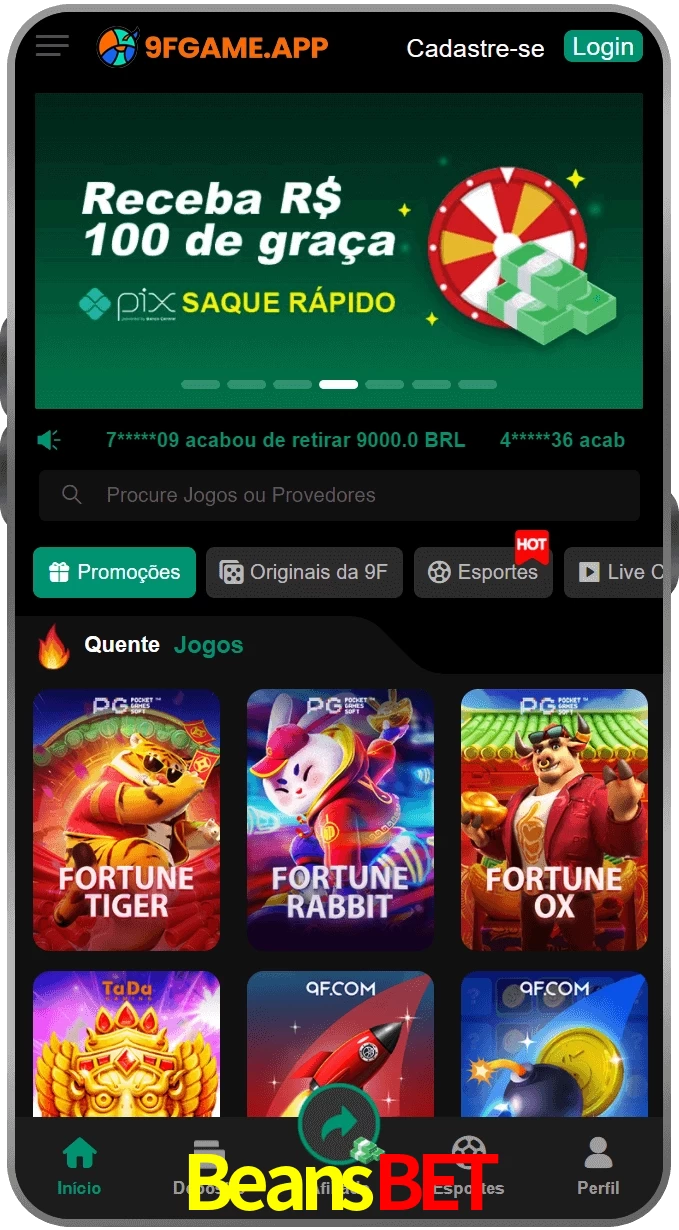The image size is (679, 1230).
Task: Focus the Procure Jogos ou Provedores search field
Action: pos(339,495)
